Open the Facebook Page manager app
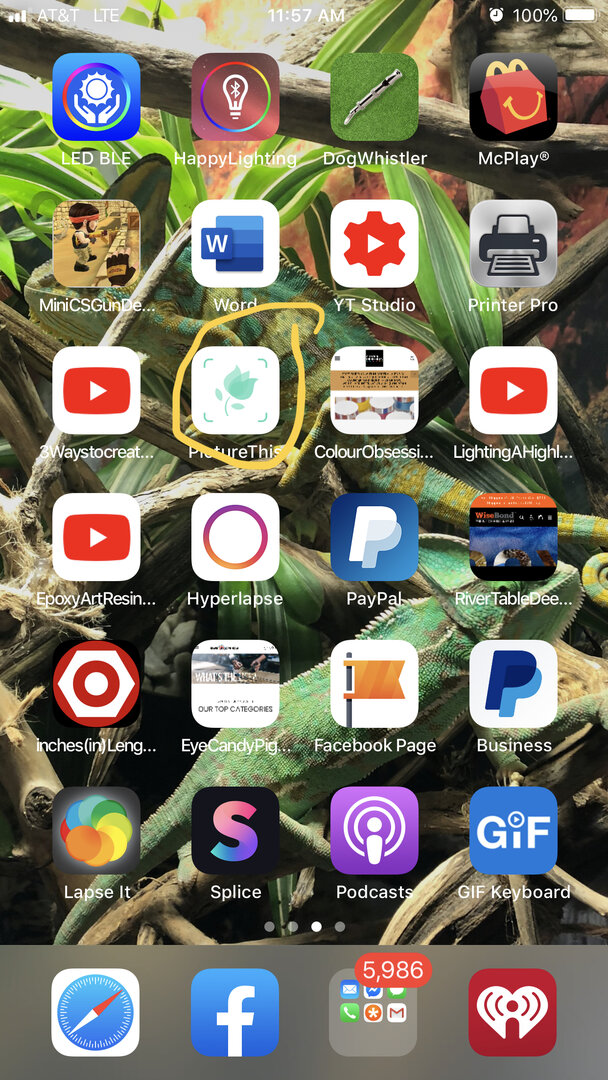 (x=374, y=684)
